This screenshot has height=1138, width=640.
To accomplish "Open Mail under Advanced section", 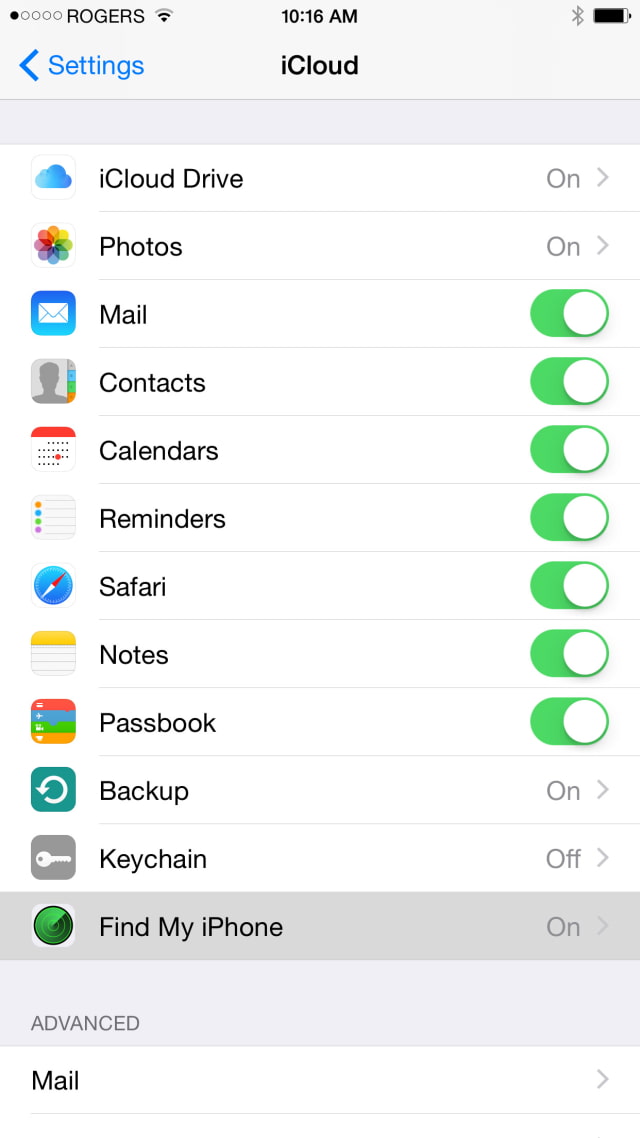I will (320, 1081).
